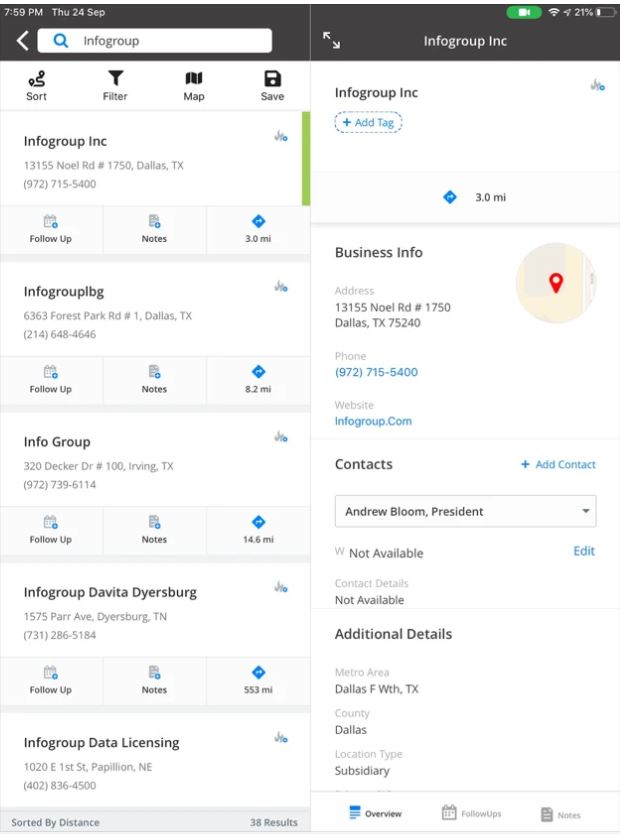Switch to the Notes tab
This screenshot has height=834, width=620.
(x=560, y=814)
